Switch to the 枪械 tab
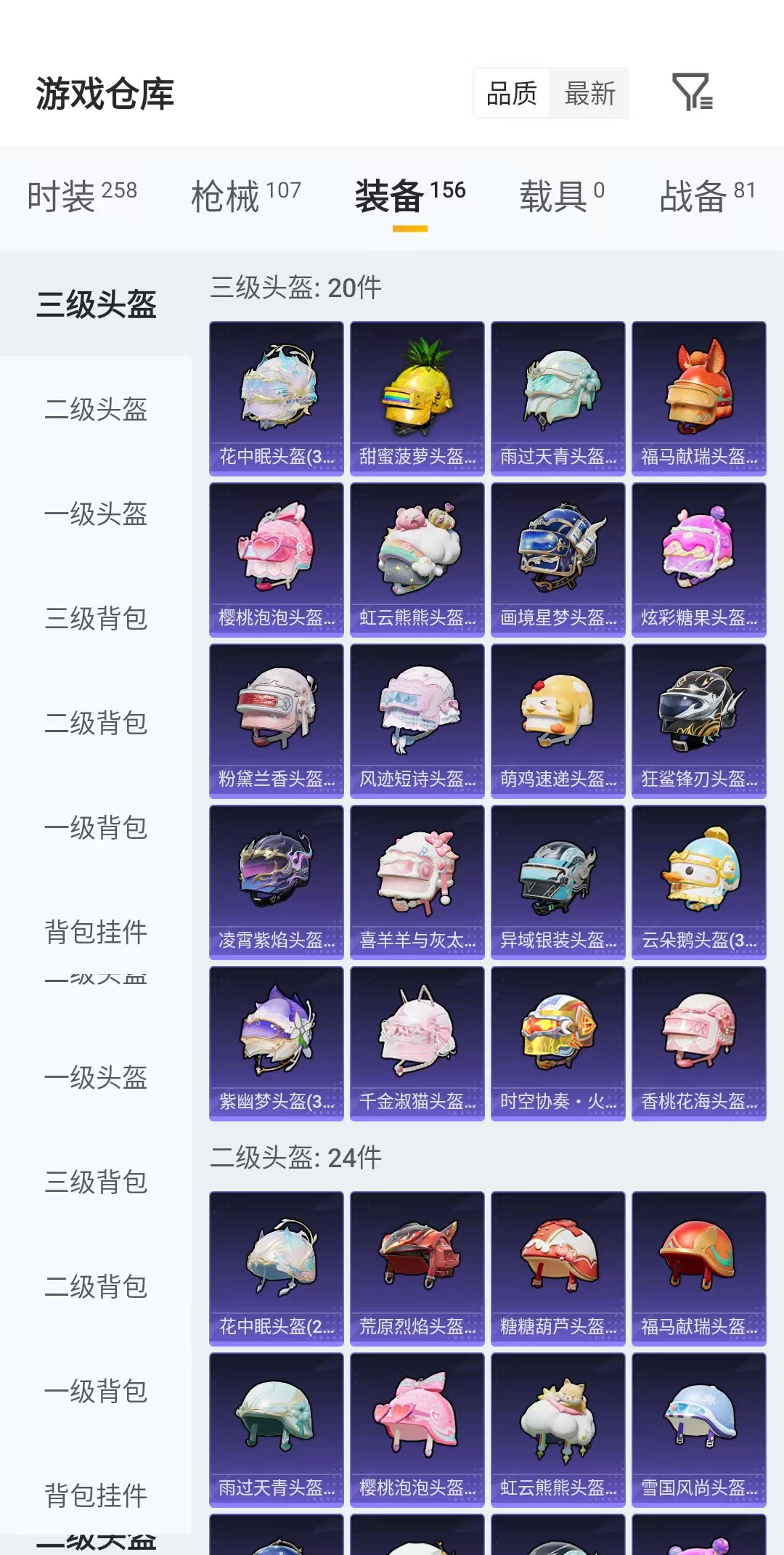 [x=245, y=196]
